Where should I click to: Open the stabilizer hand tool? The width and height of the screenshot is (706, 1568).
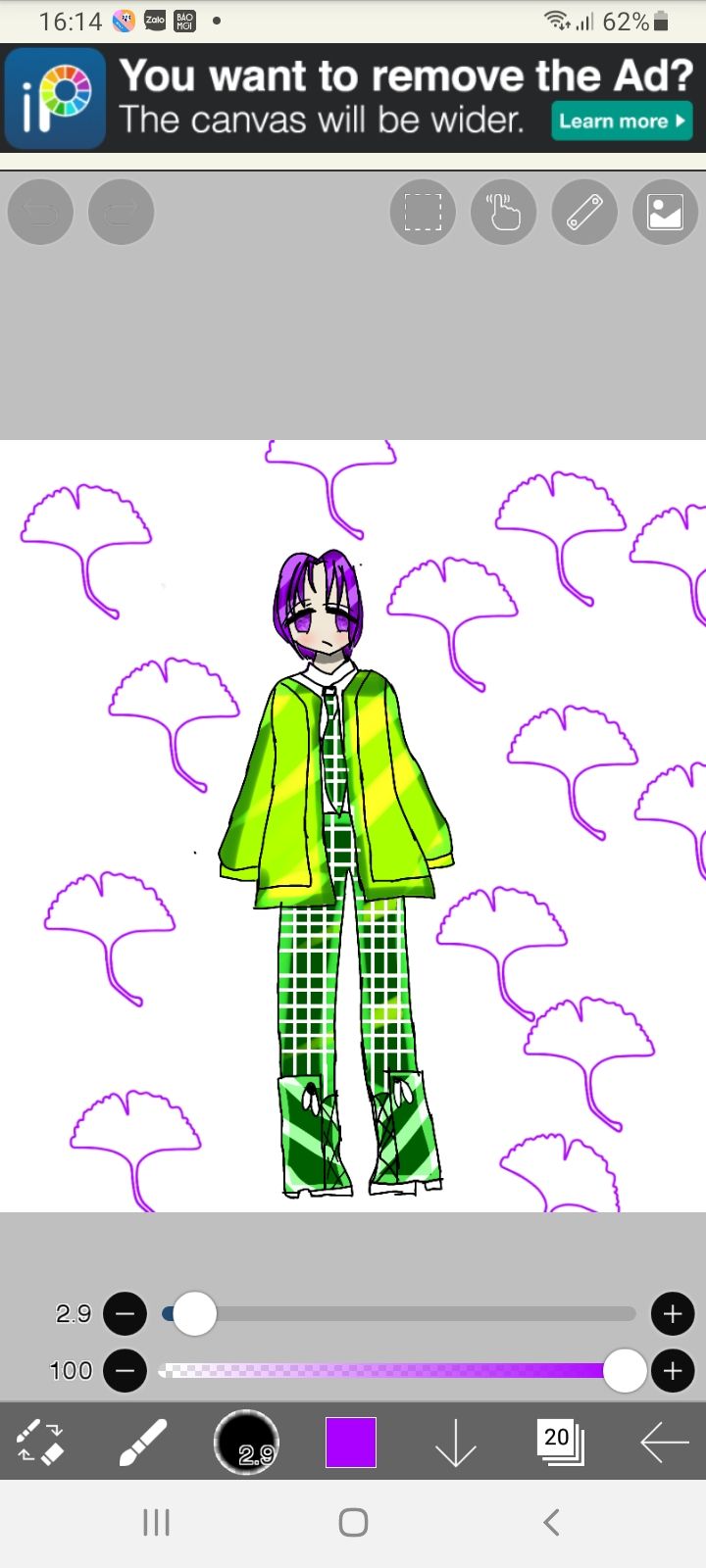tap(503, 212)
